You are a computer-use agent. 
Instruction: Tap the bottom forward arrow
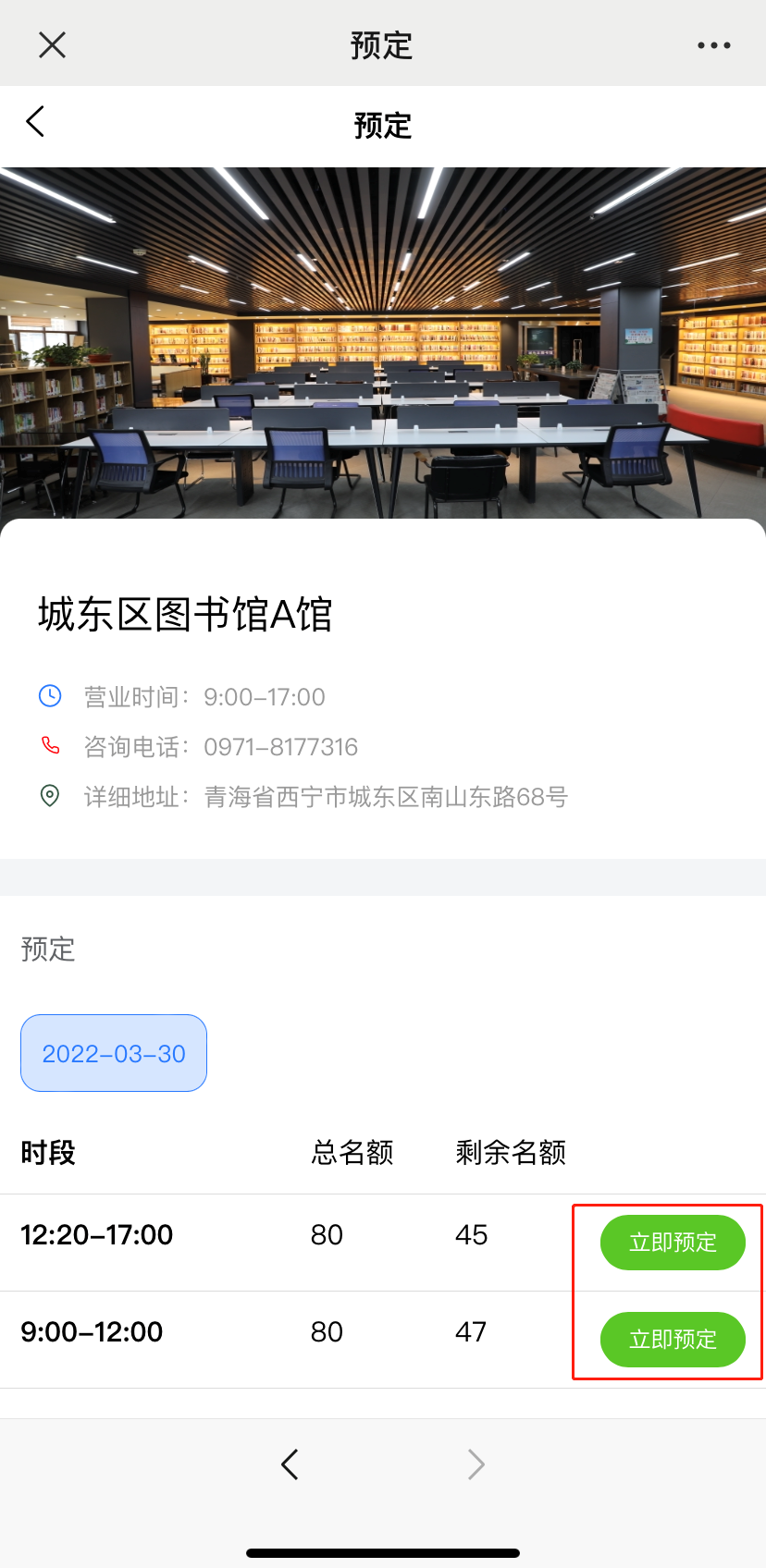(x=476, y=1464)
